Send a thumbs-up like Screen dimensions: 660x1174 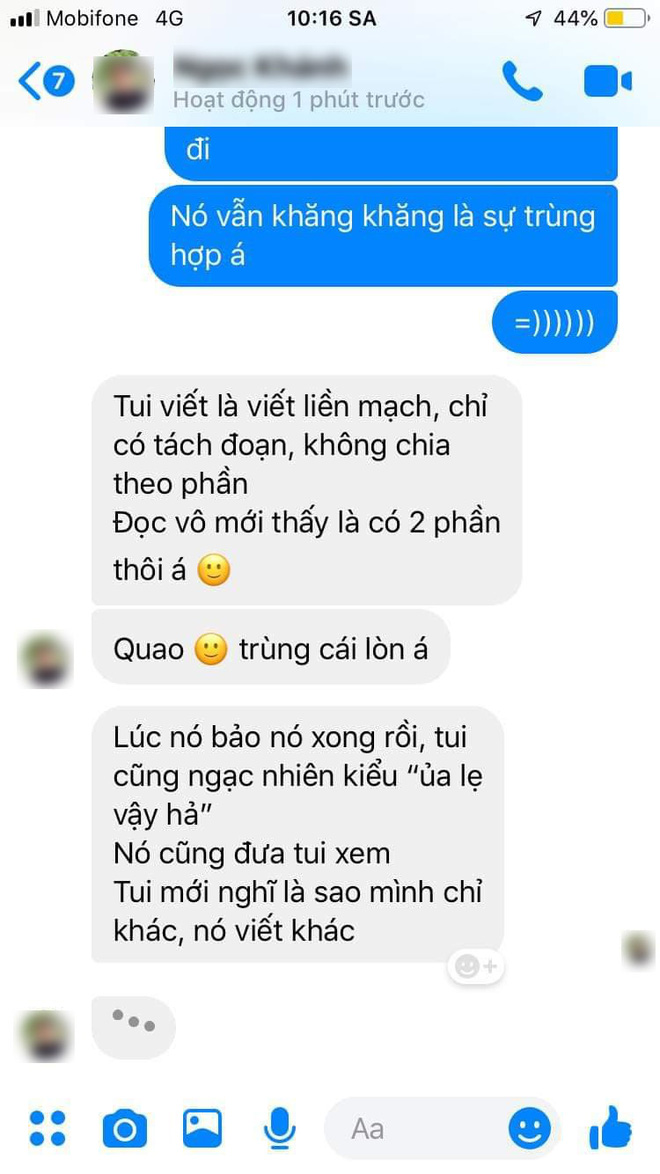click(x=610, y=1127)
